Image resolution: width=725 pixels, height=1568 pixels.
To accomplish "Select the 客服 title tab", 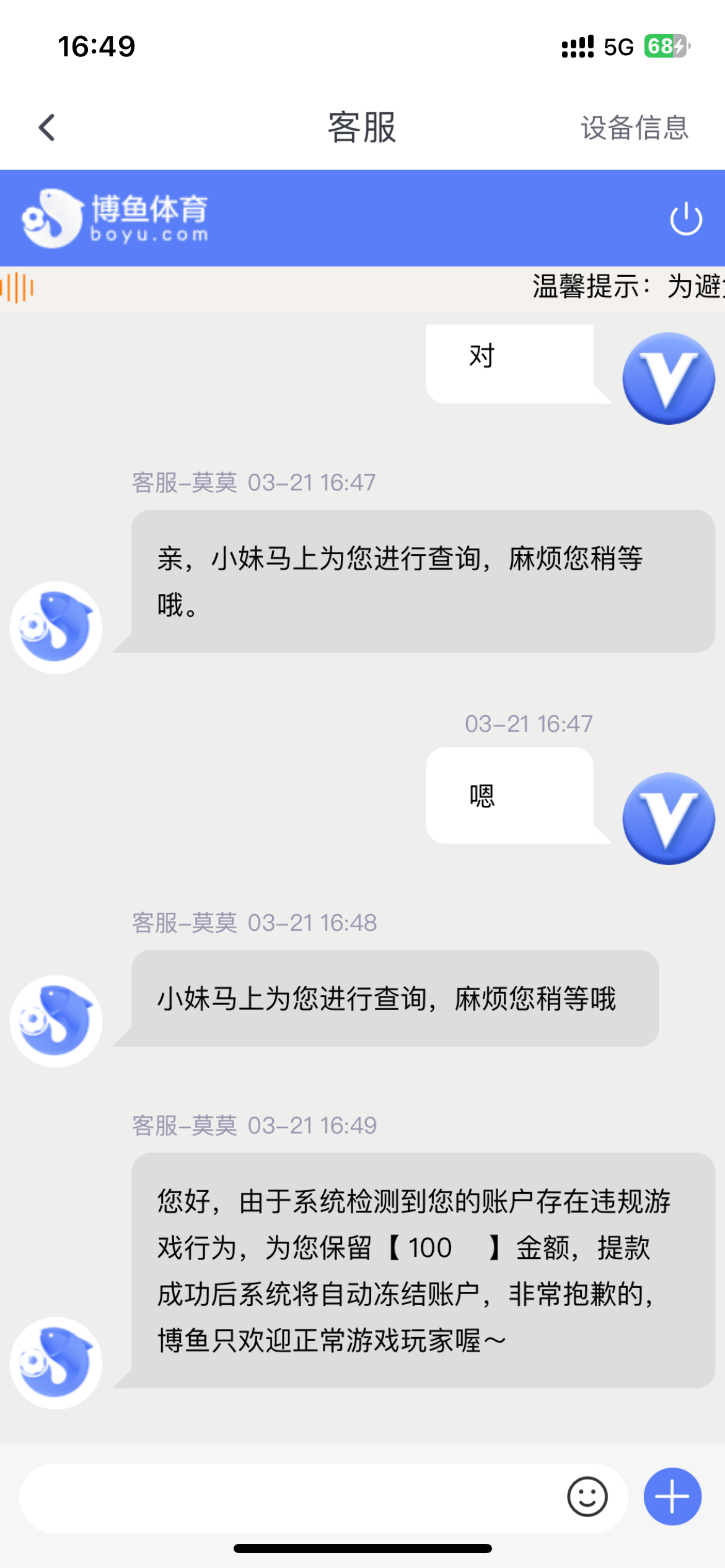I will click(x=362, y=128).
